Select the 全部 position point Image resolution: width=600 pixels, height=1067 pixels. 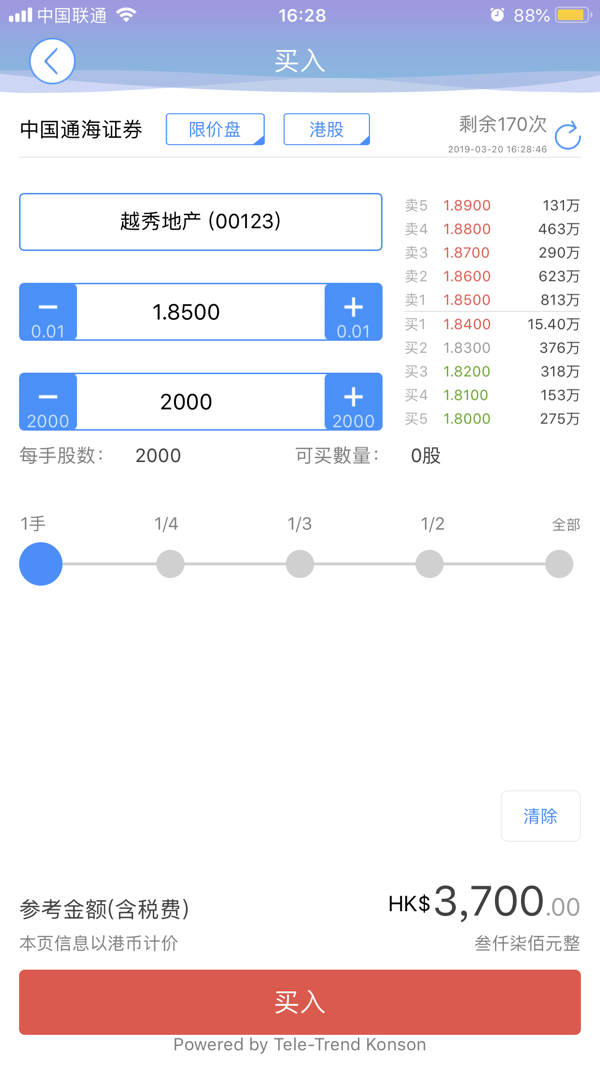point(559,564)
